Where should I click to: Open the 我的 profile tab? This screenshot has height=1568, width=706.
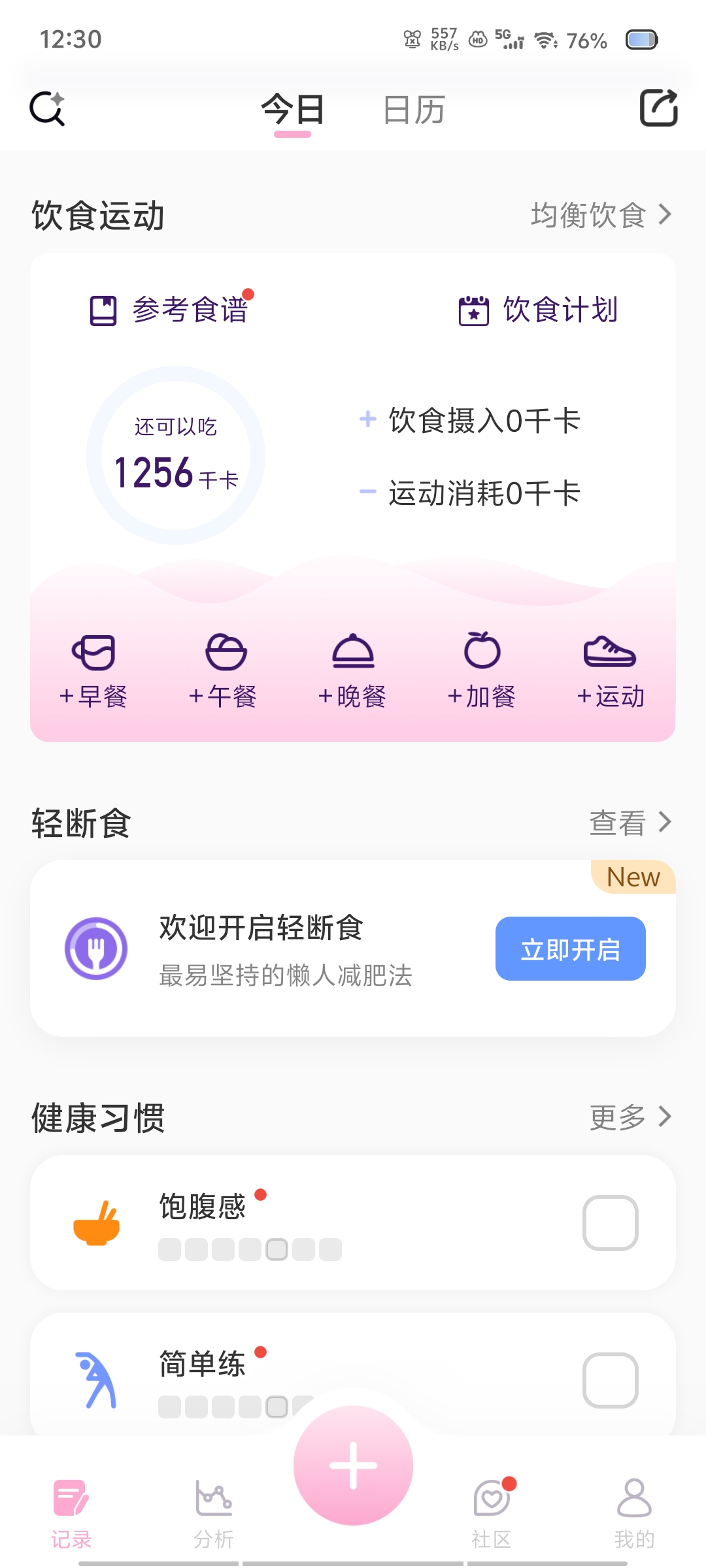coord(634,1514)
